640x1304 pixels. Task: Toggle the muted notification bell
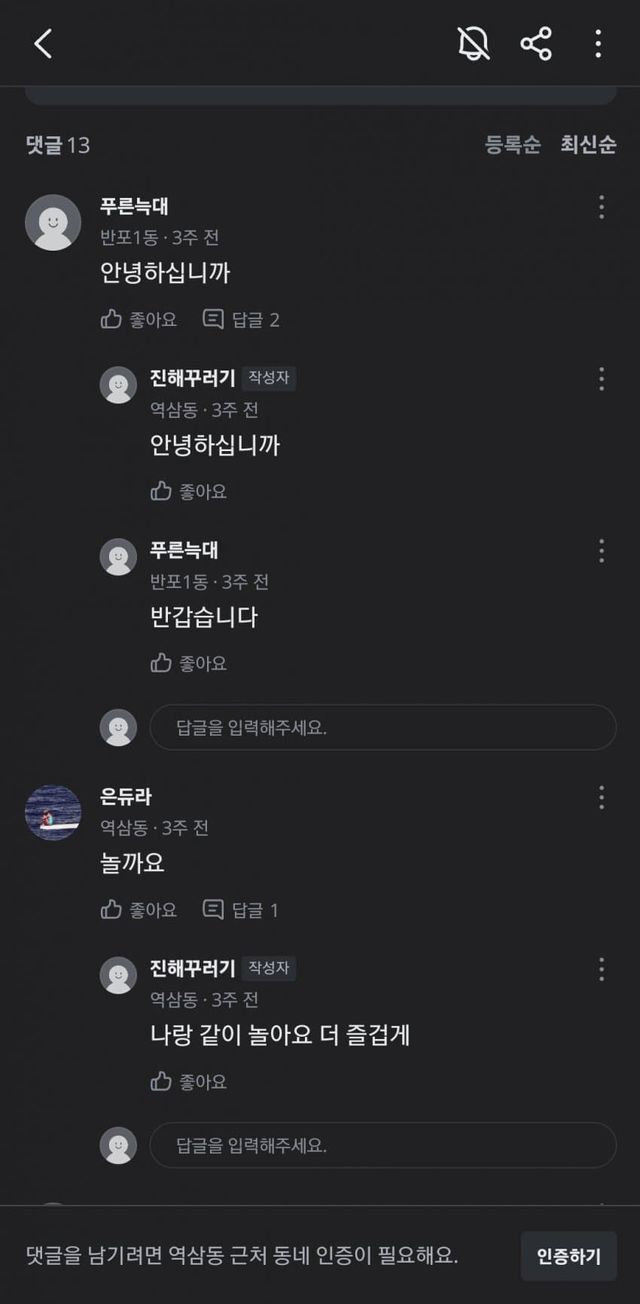coord(473,43)
